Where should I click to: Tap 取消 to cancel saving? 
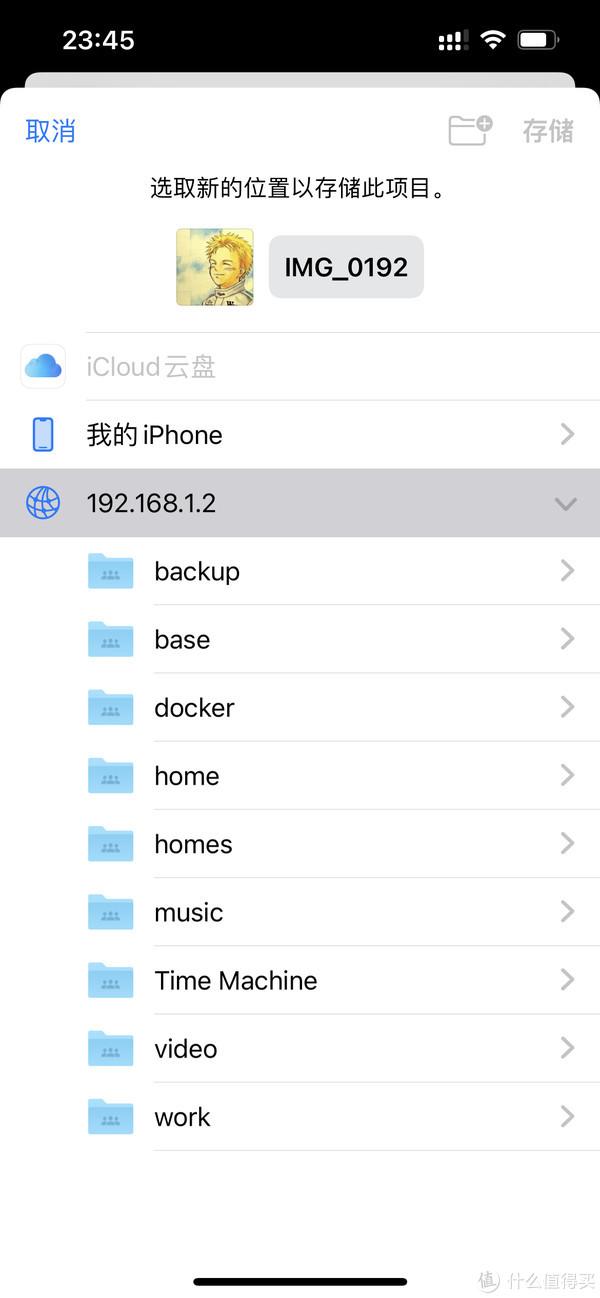click(x=50, y=131)
